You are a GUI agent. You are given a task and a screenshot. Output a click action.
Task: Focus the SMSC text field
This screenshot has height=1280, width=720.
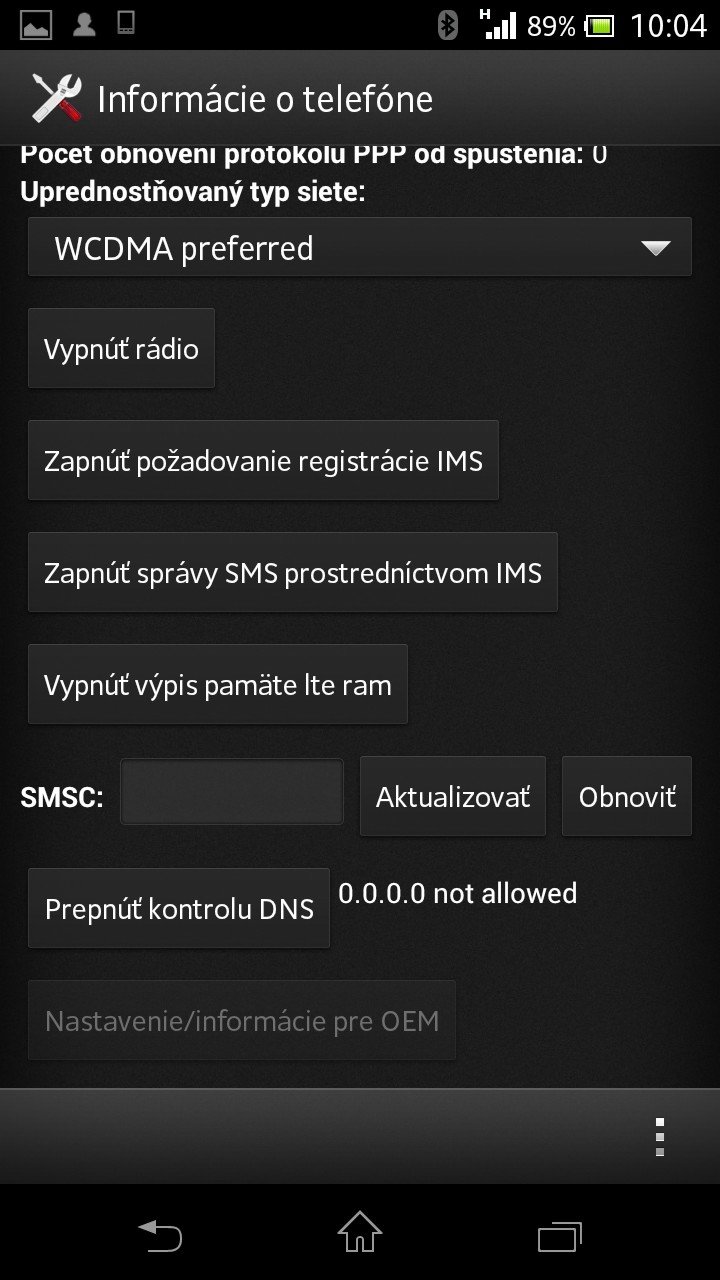232,792
